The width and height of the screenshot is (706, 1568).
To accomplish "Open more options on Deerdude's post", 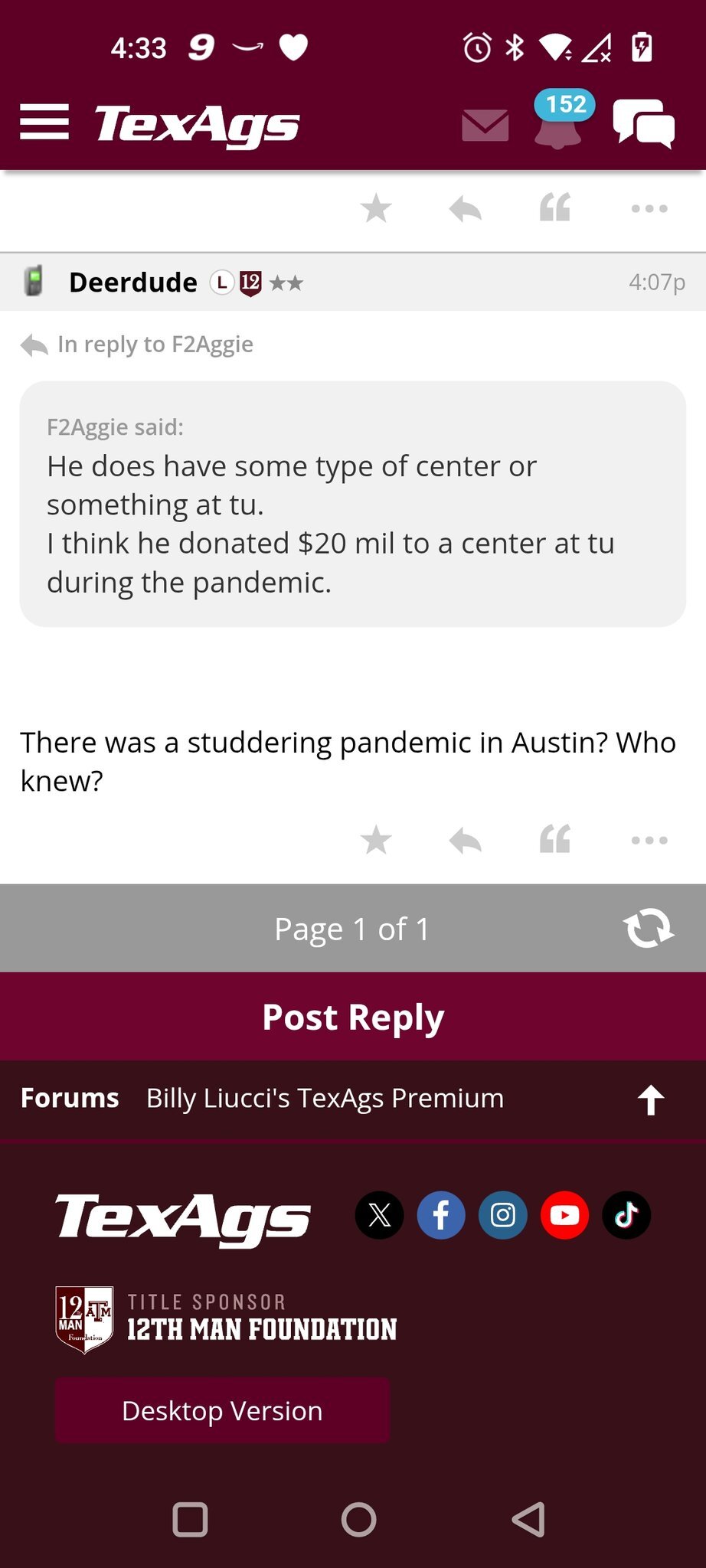I will tap(649, 840).
